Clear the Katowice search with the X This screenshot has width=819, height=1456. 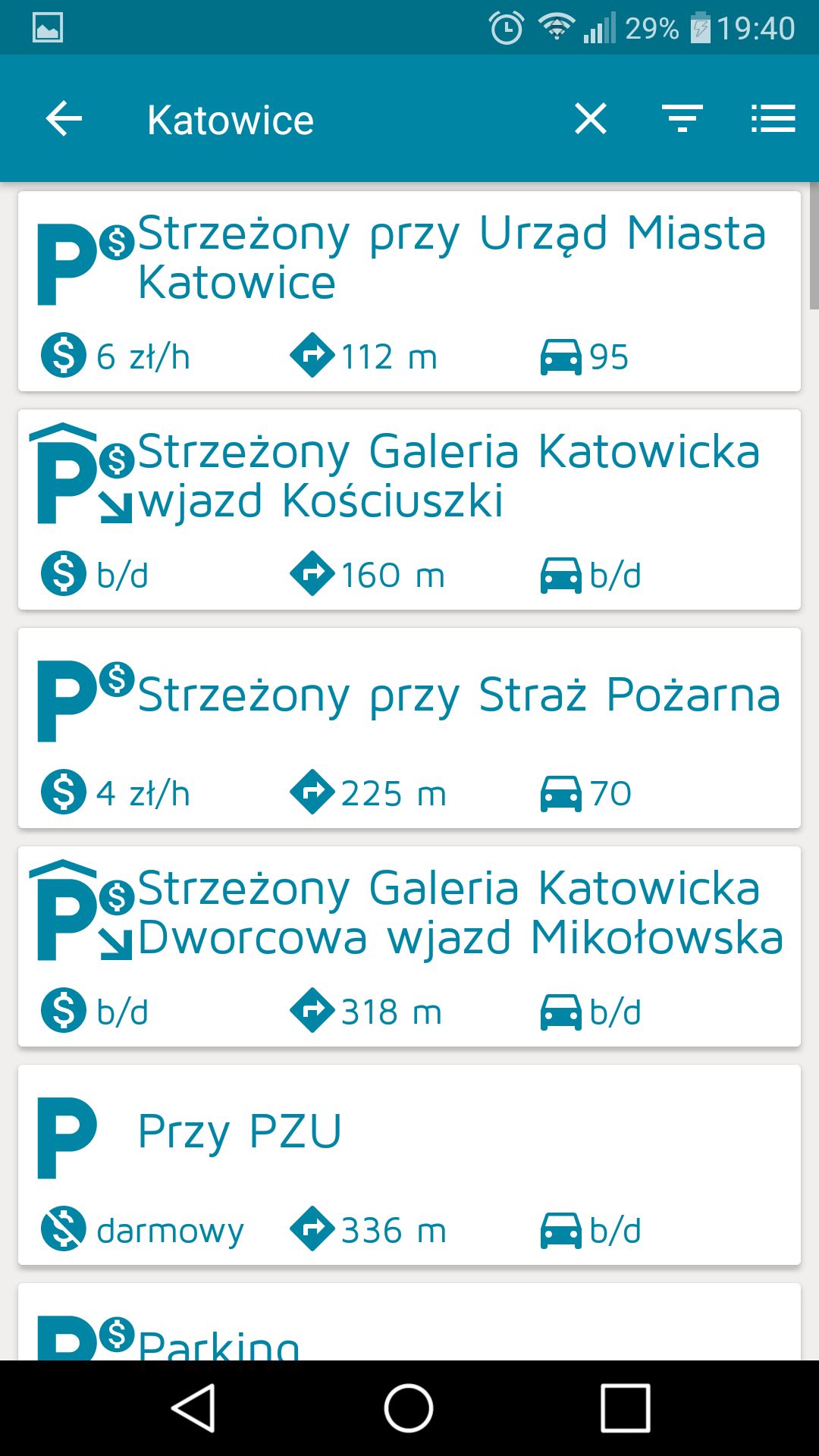pyautogui.click(x=591, y=119)
